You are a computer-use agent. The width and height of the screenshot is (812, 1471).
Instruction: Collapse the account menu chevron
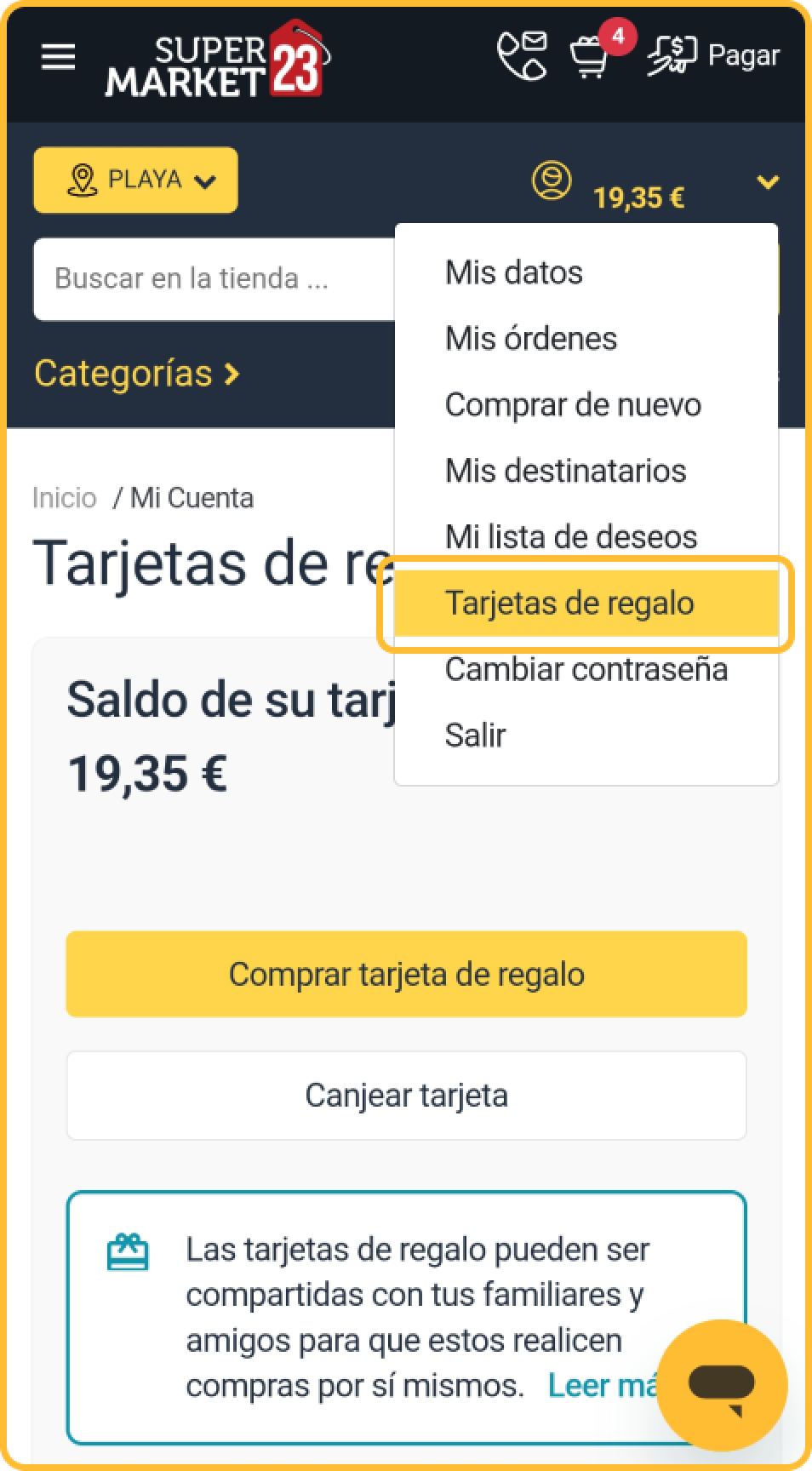pyautogui.click(x=768, y=182)
